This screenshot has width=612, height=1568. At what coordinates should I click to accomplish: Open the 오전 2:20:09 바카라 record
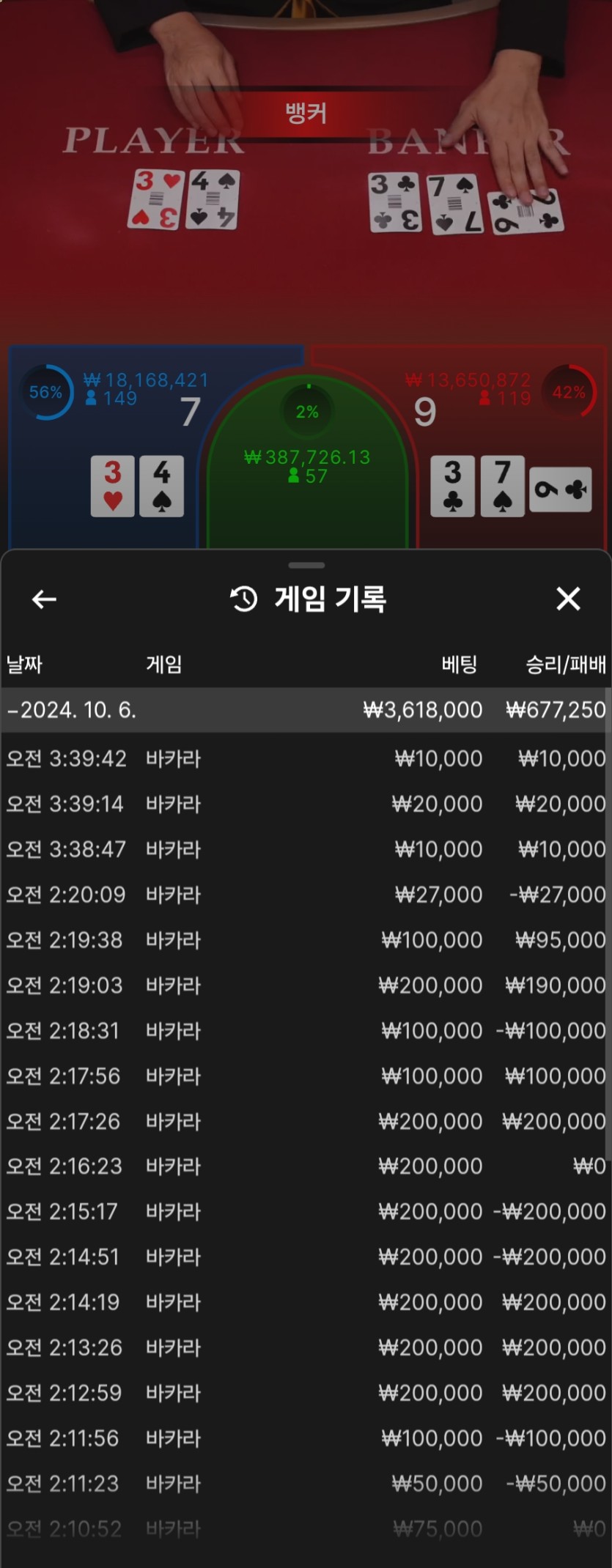[x=306, y=895]
